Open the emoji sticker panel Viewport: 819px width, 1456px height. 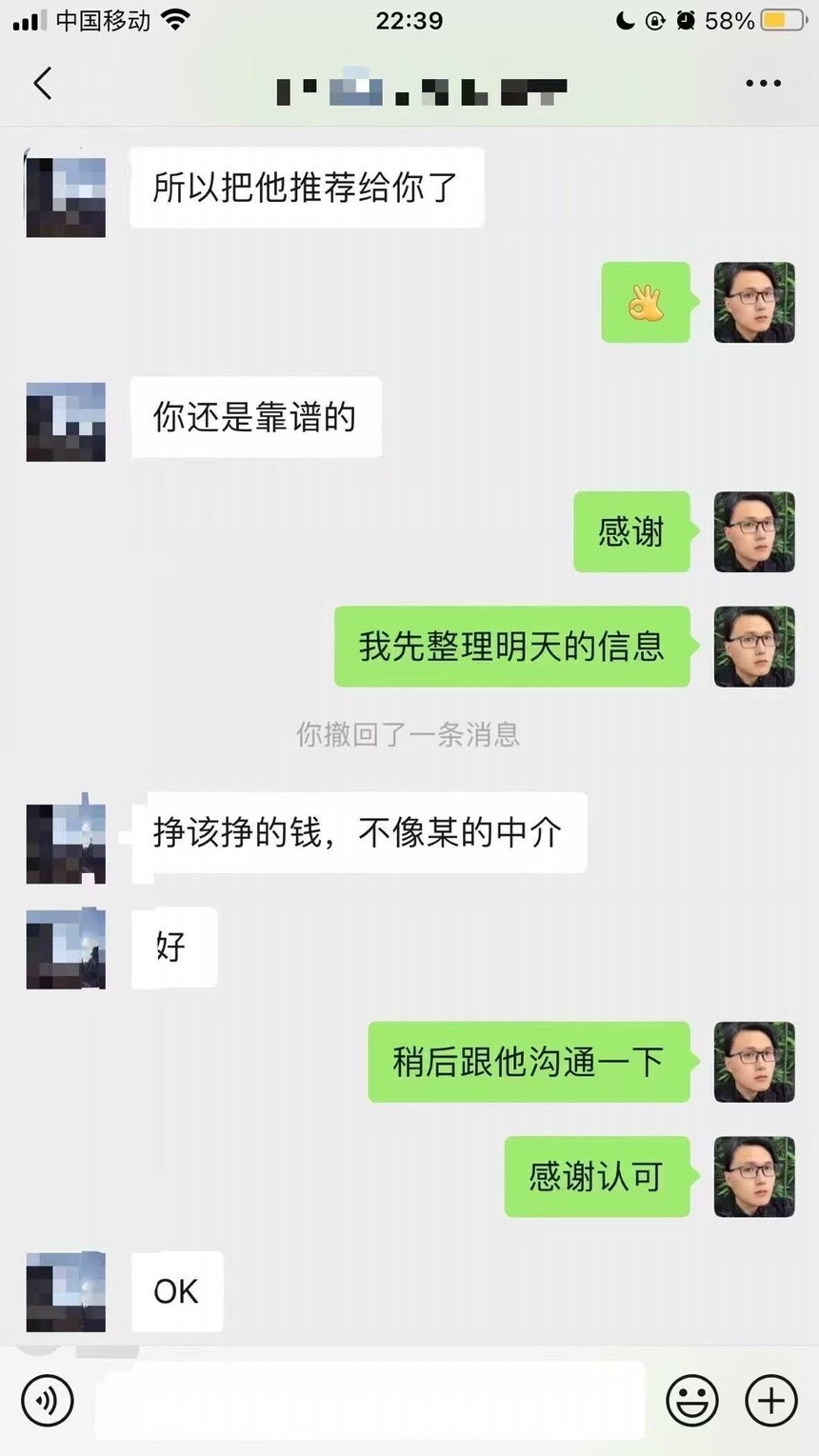692,1401
